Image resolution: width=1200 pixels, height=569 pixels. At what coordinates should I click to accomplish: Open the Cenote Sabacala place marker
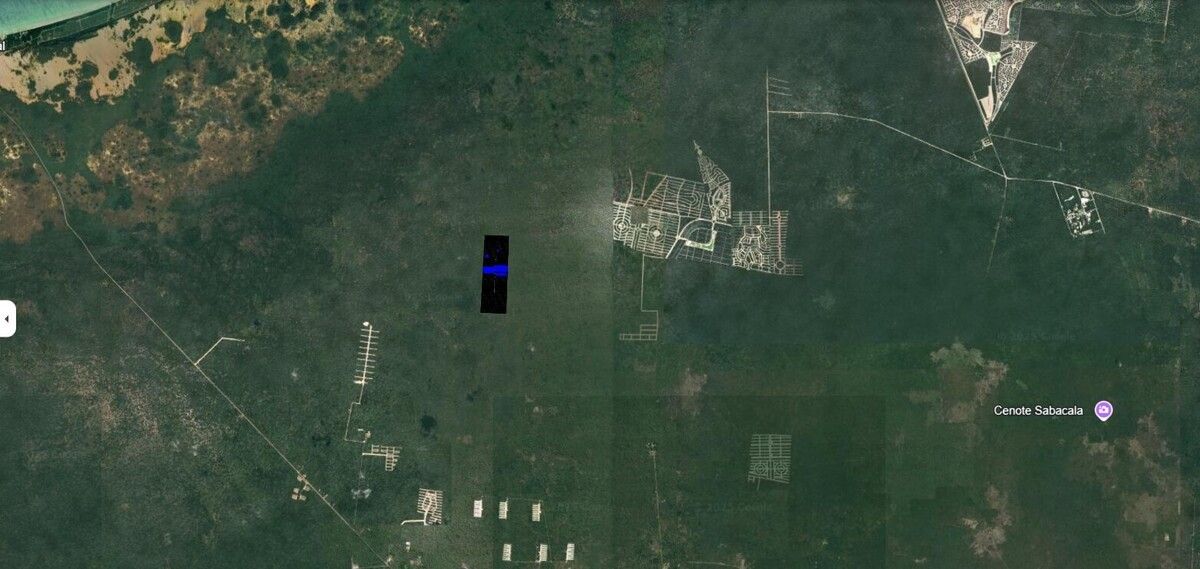tap(1103, 410)
